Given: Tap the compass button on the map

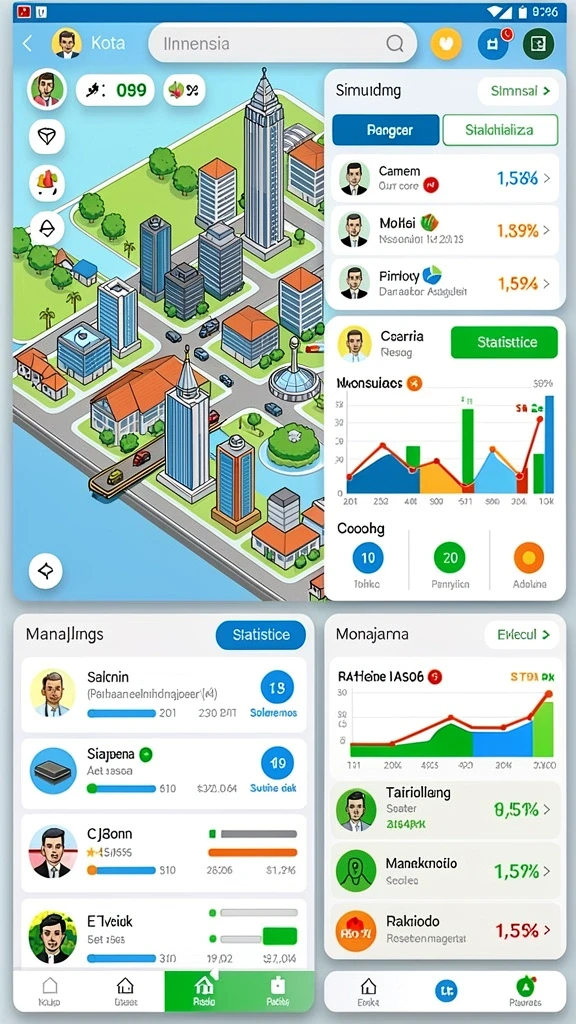Looking at the screenshot, I should 46,571.
